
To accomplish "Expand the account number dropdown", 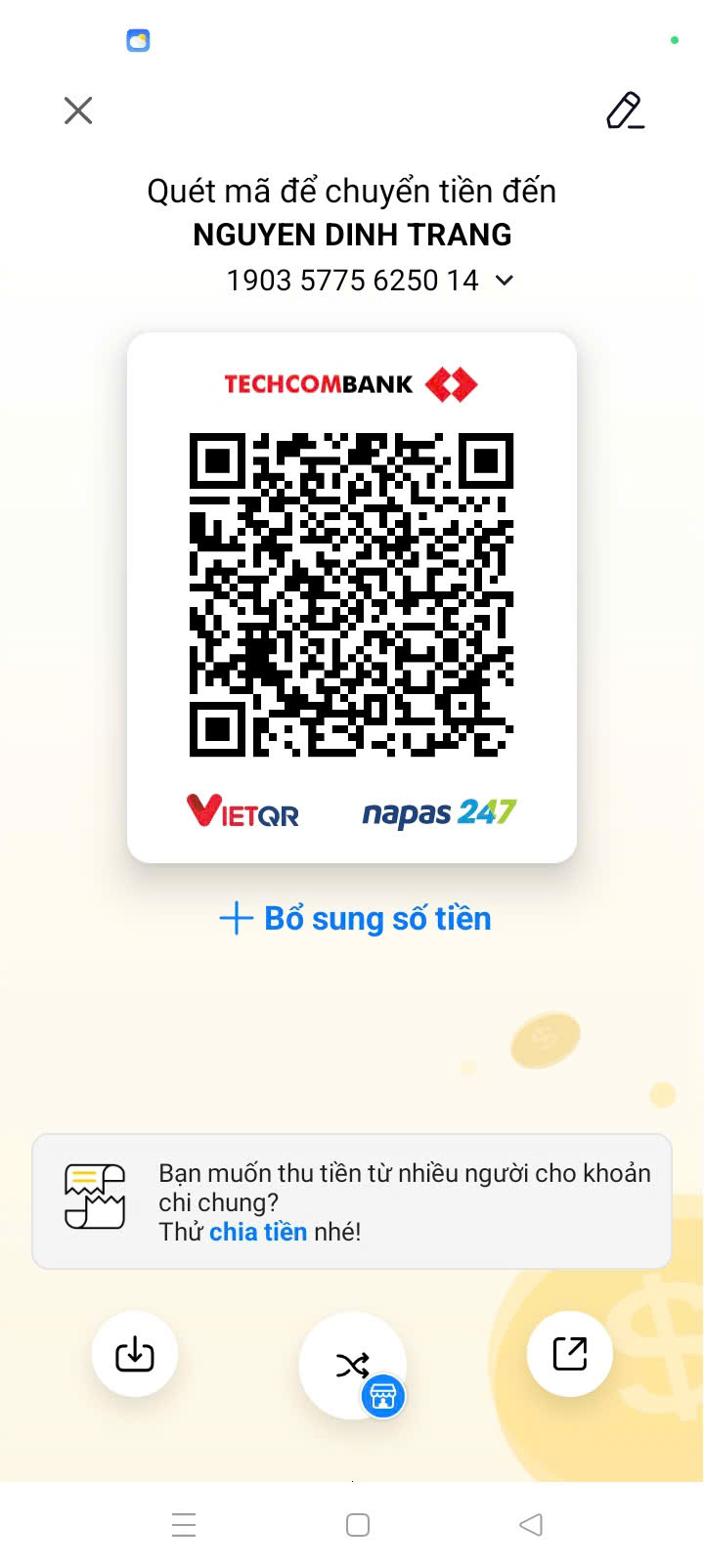I will tap(505, 281).
